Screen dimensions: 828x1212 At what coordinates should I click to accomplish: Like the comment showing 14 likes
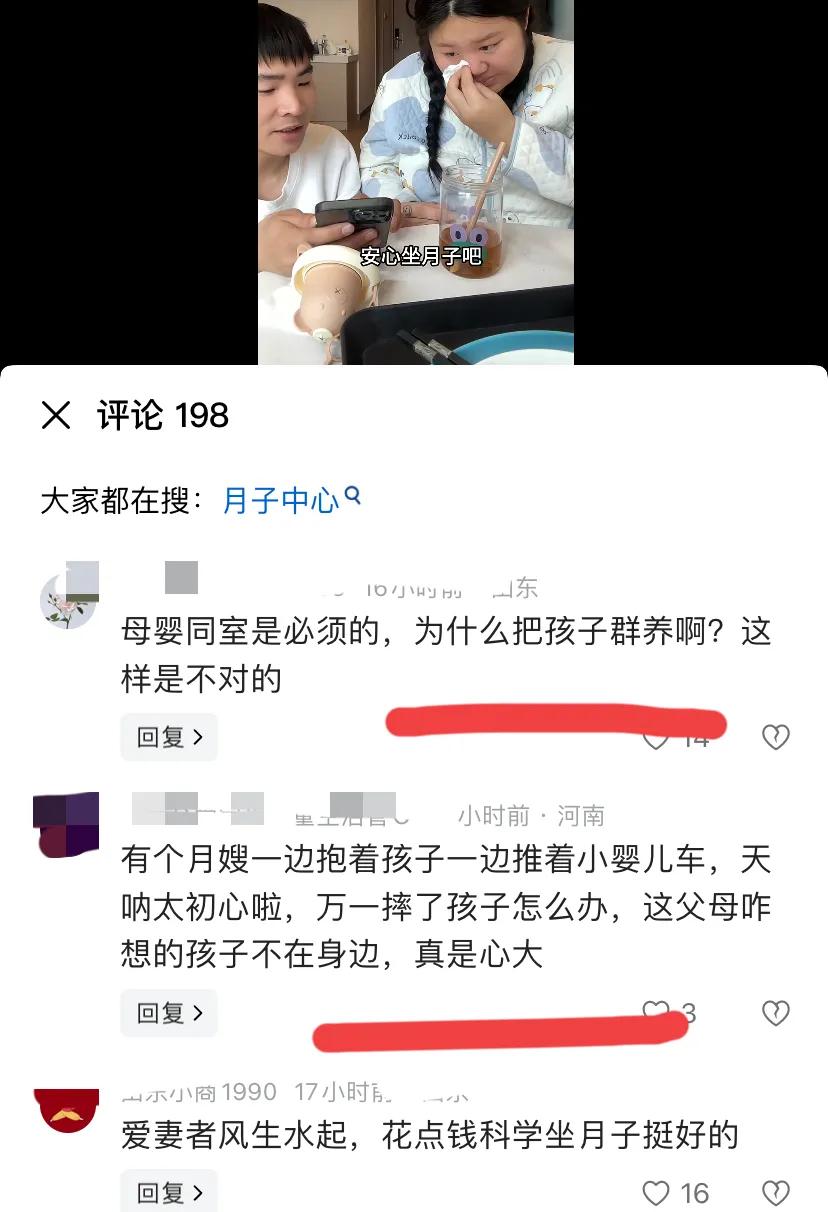click(657, 737)
